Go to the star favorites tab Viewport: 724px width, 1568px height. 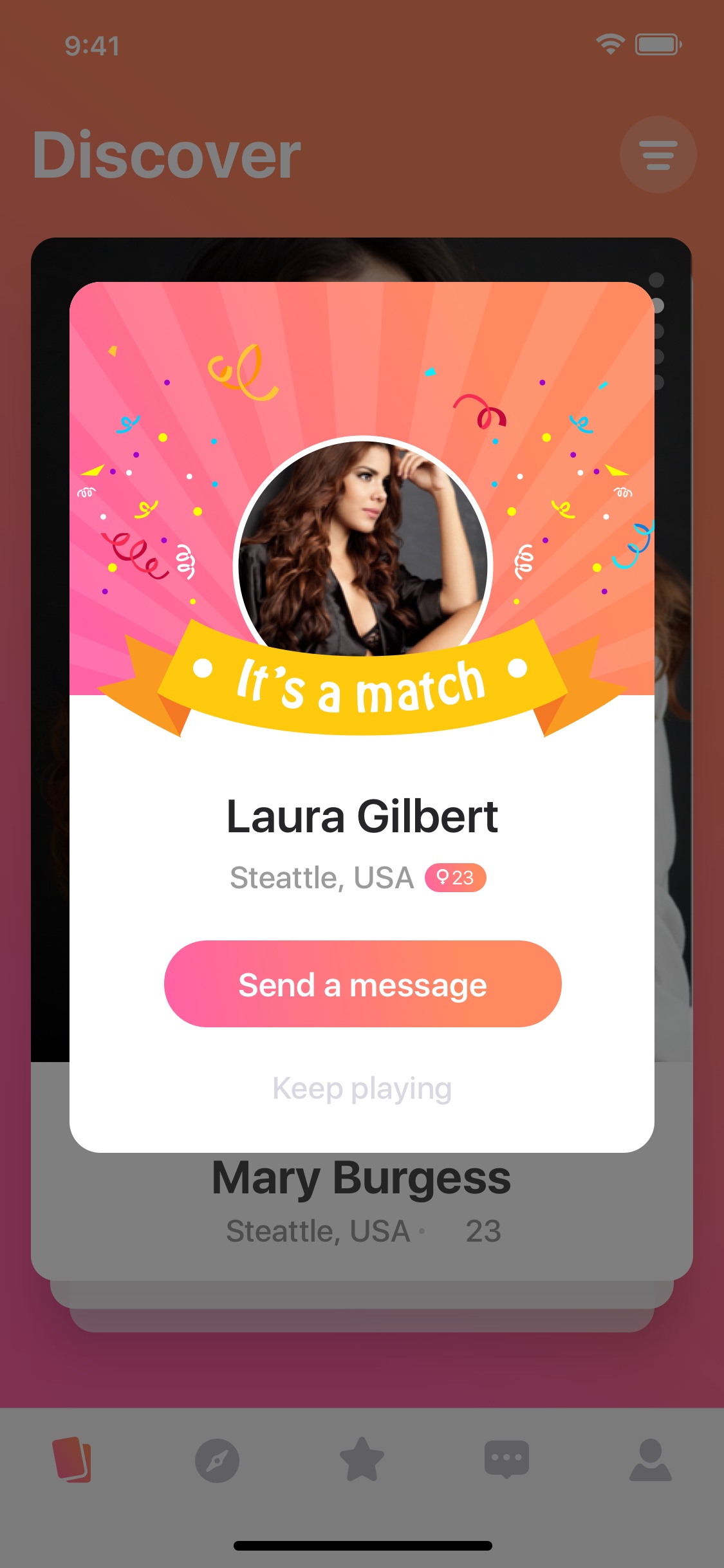click(x=362, y=1459)
